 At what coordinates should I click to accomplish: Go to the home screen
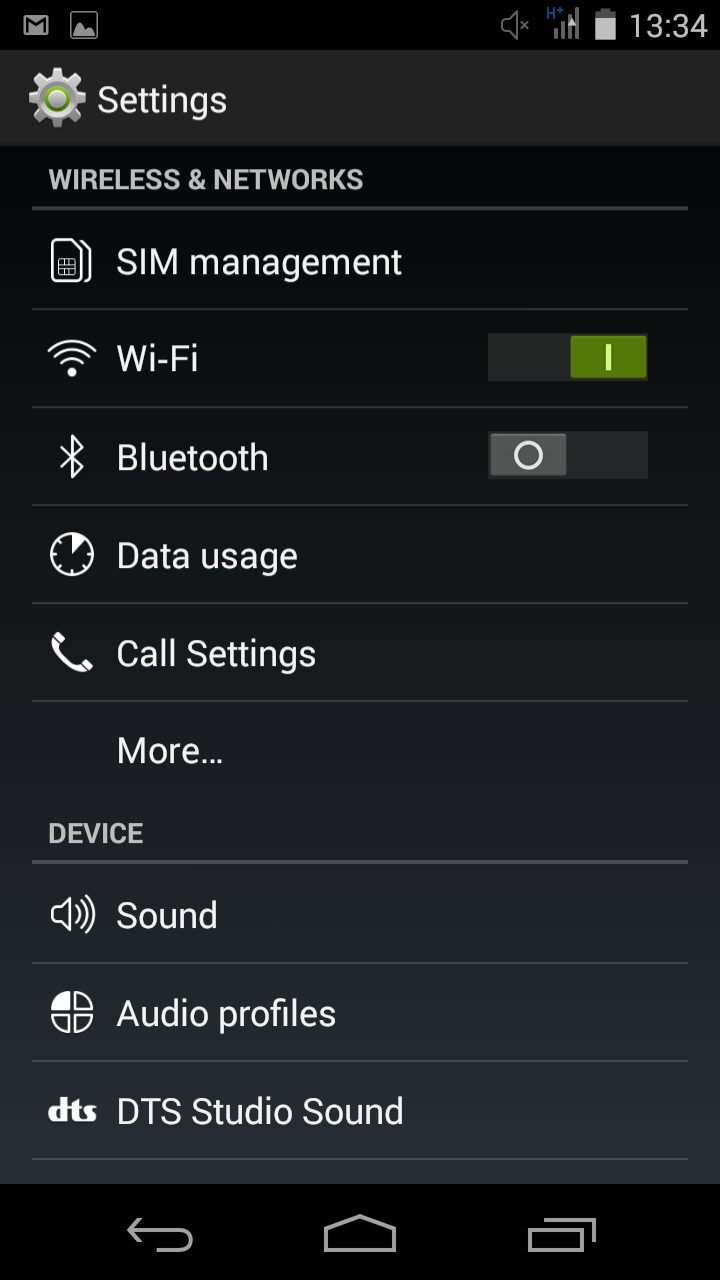360,1234
